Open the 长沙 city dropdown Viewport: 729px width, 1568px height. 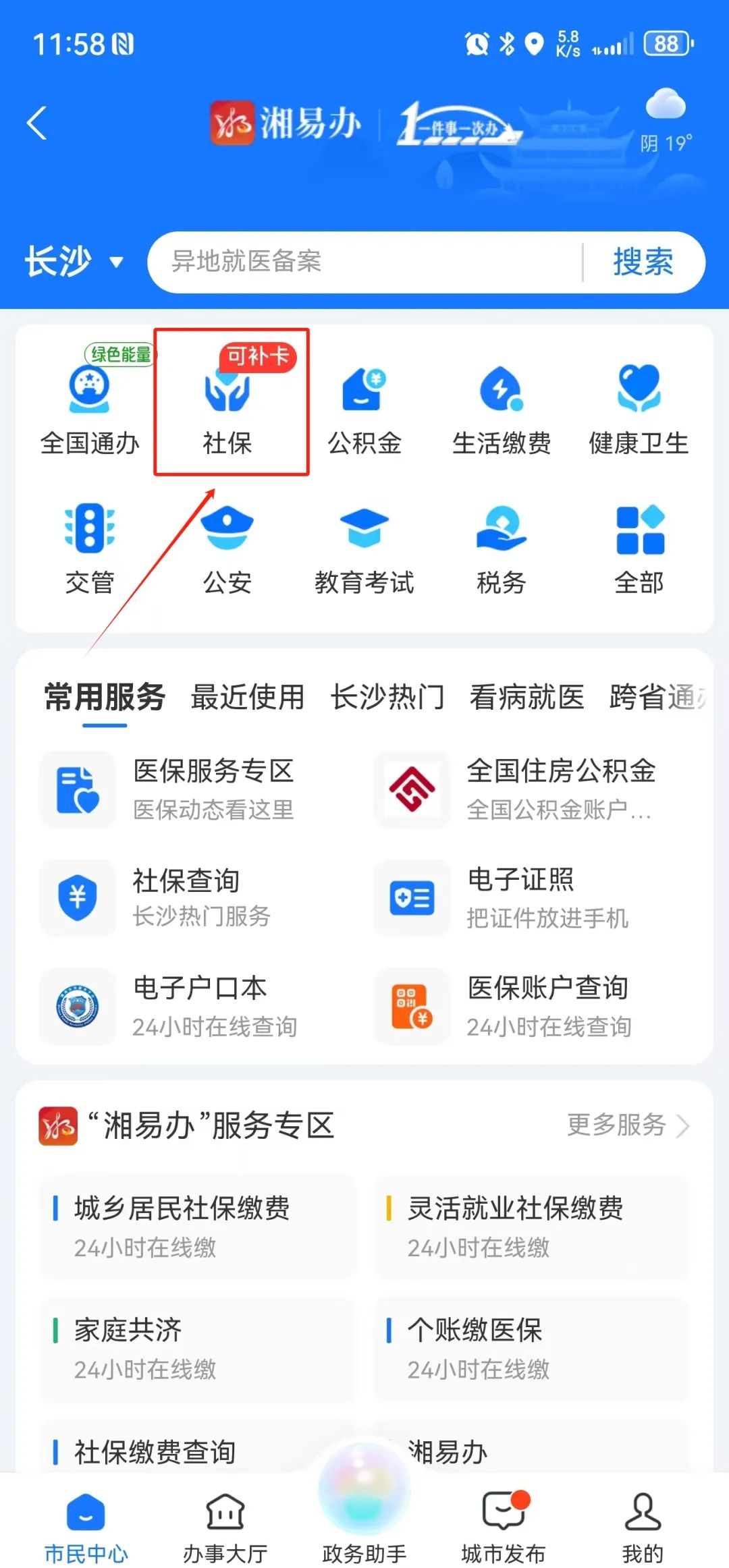(73, 261)
